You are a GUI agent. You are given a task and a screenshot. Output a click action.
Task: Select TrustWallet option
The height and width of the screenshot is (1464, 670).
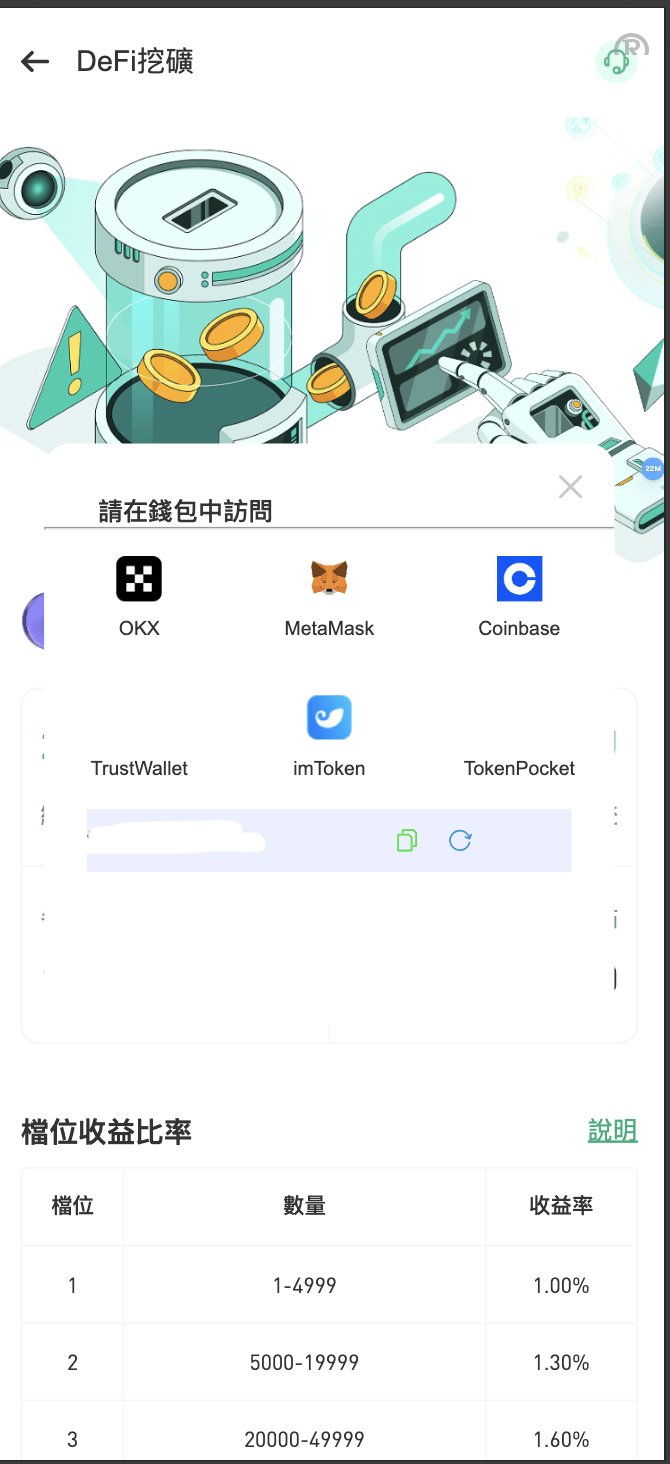coord(139,767)
